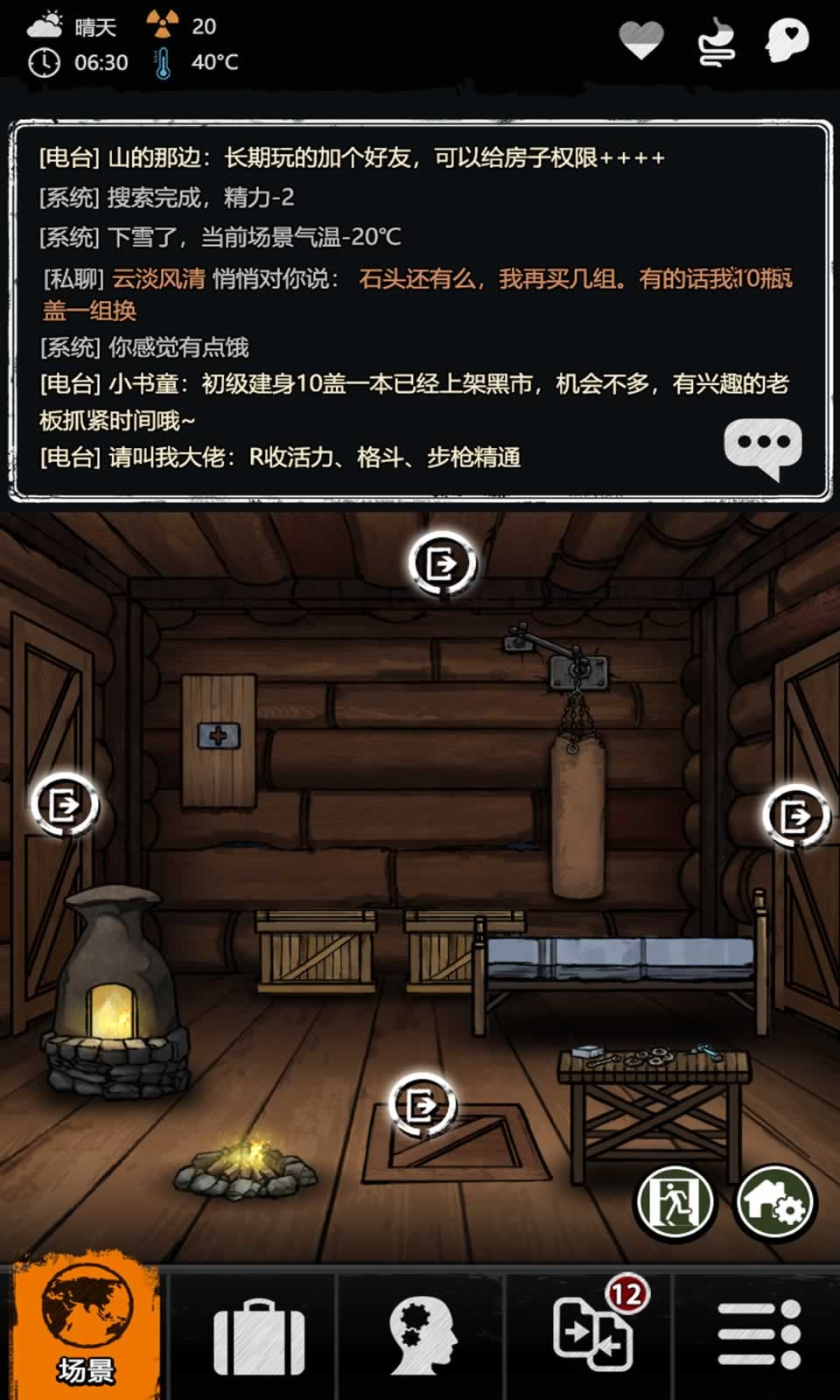Open the house settings gear
Screen dimensions: 840x1400
click(775, 1203)
